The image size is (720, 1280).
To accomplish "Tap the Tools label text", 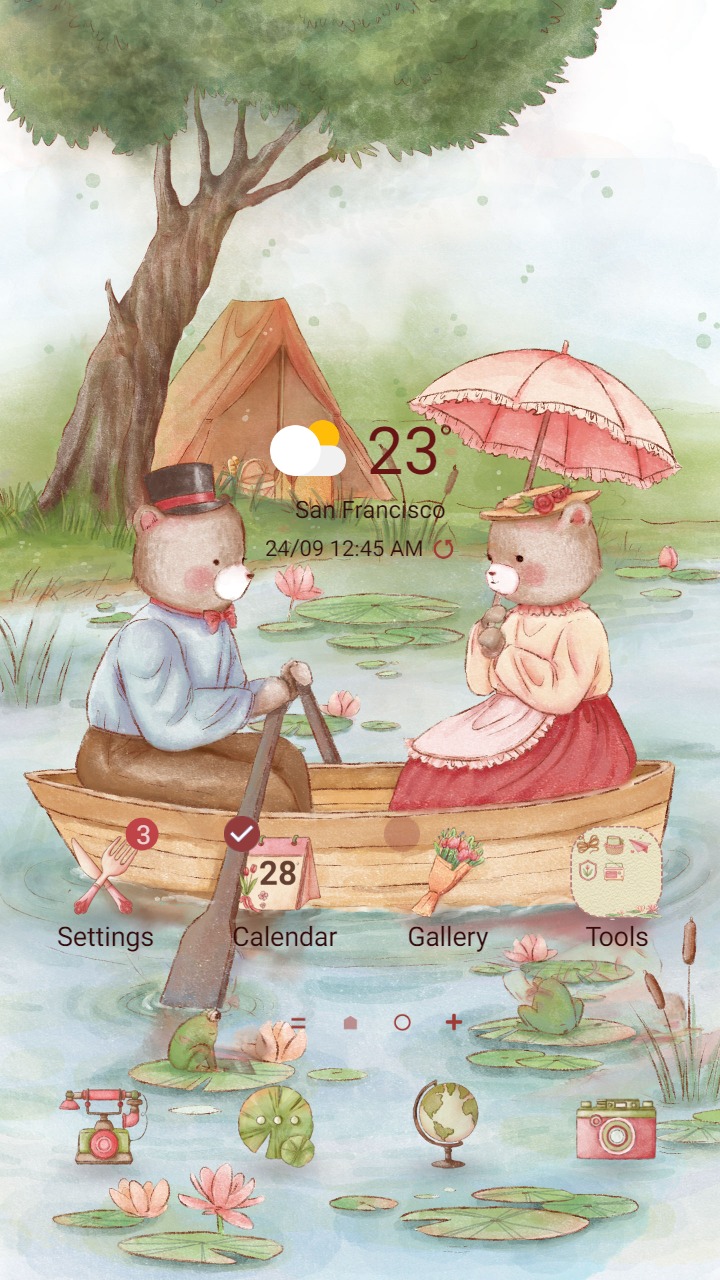I will [x=618, y=937].
